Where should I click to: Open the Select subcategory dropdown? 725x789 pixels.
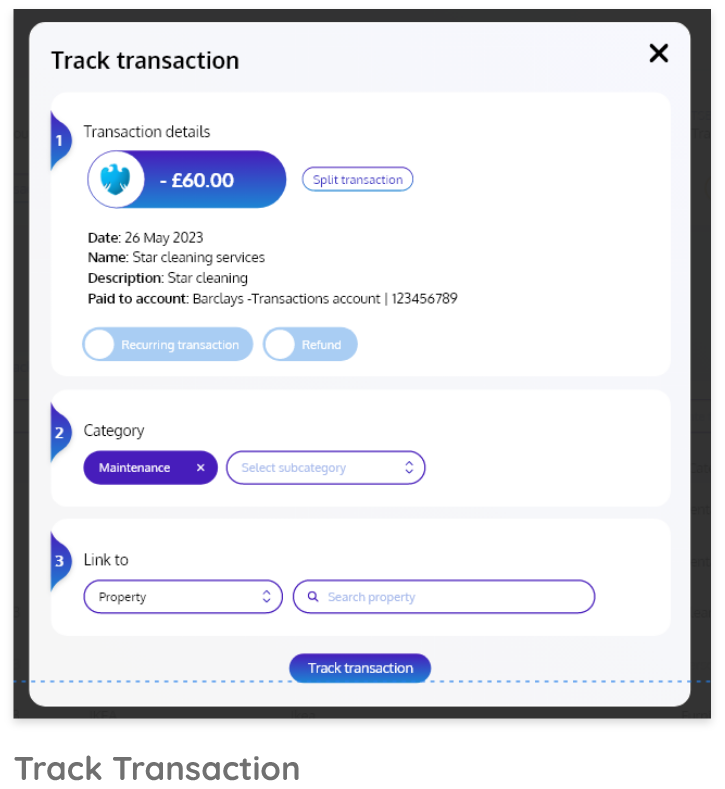pyautogui.click(x=325, y=468)
